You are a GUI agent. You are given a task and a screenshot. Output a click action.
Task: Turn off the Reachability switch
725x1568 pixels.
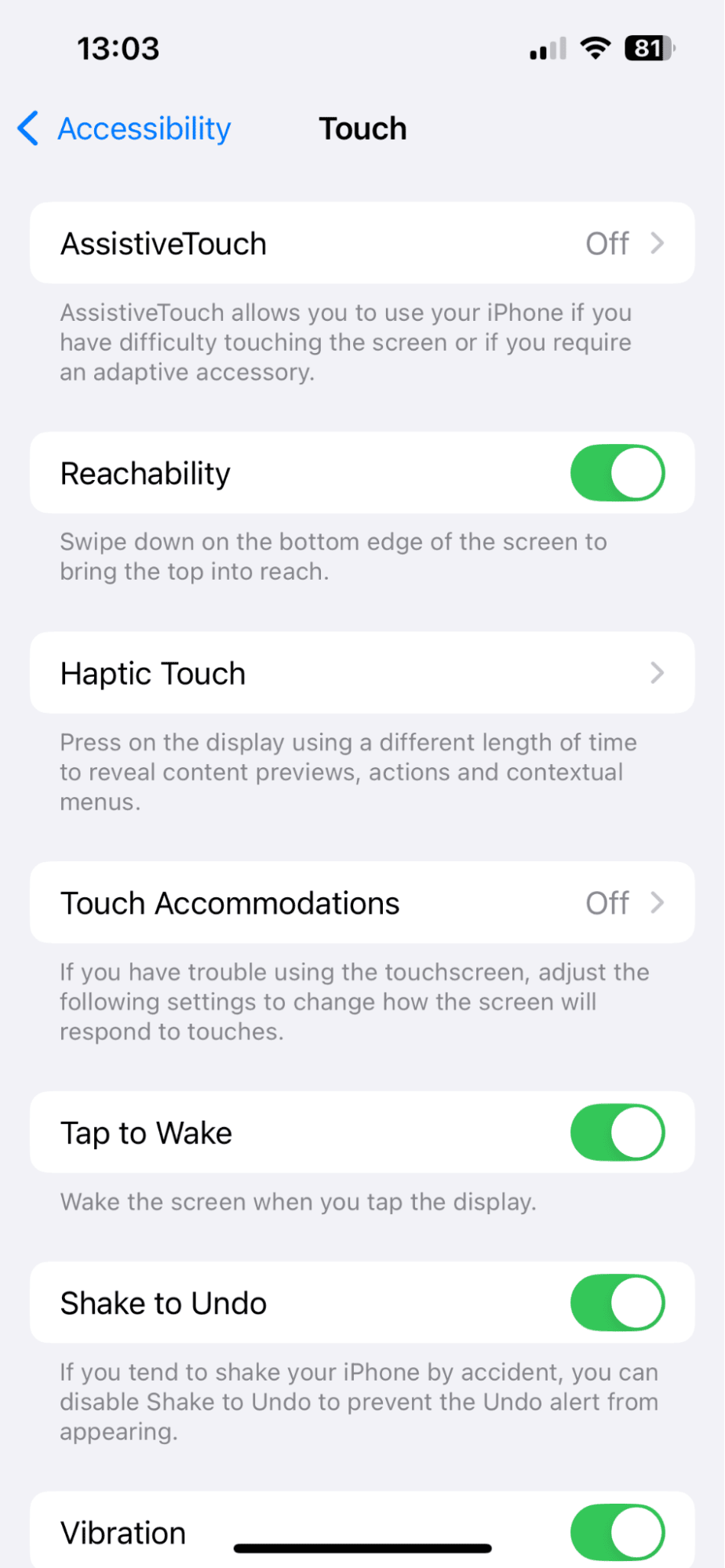coord(617,473)
